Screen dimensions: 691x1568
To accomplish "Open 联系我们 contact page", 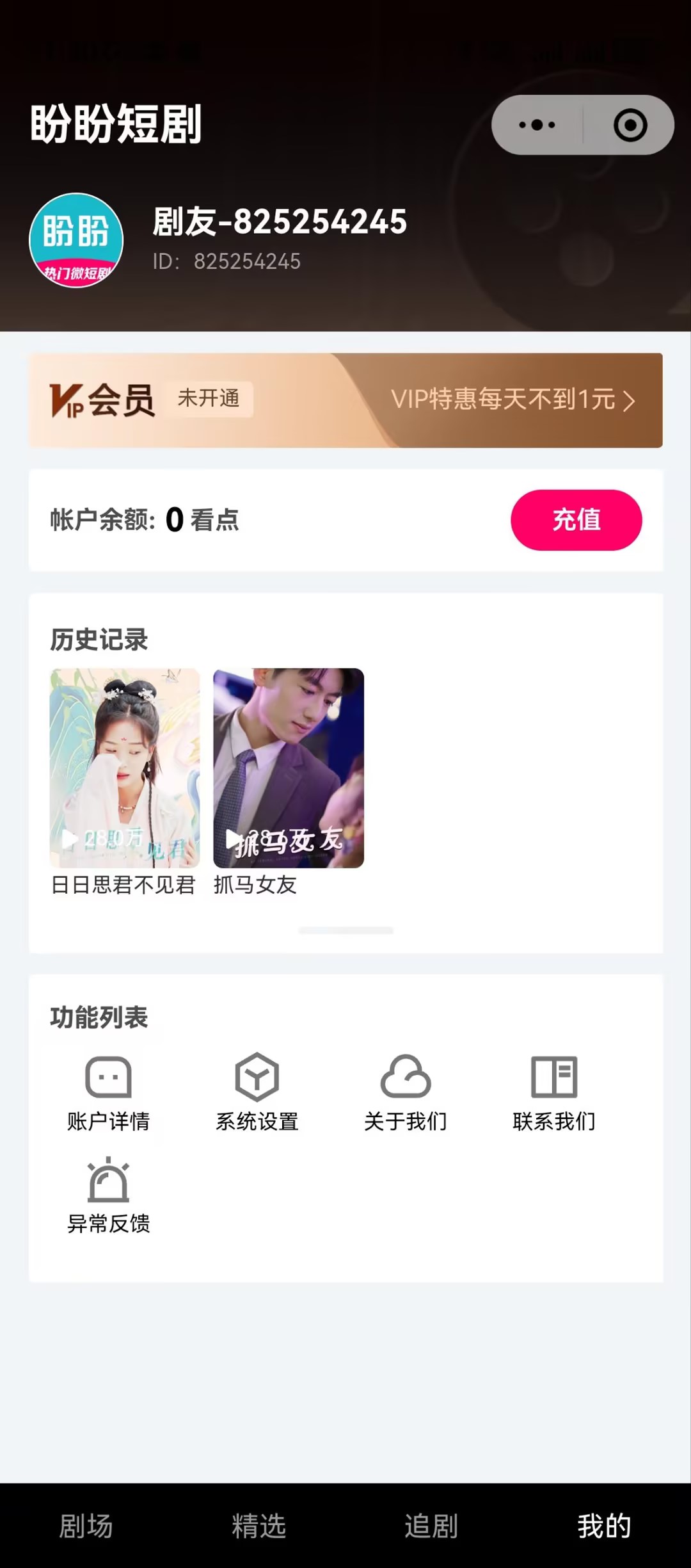I will (554, 1092).
